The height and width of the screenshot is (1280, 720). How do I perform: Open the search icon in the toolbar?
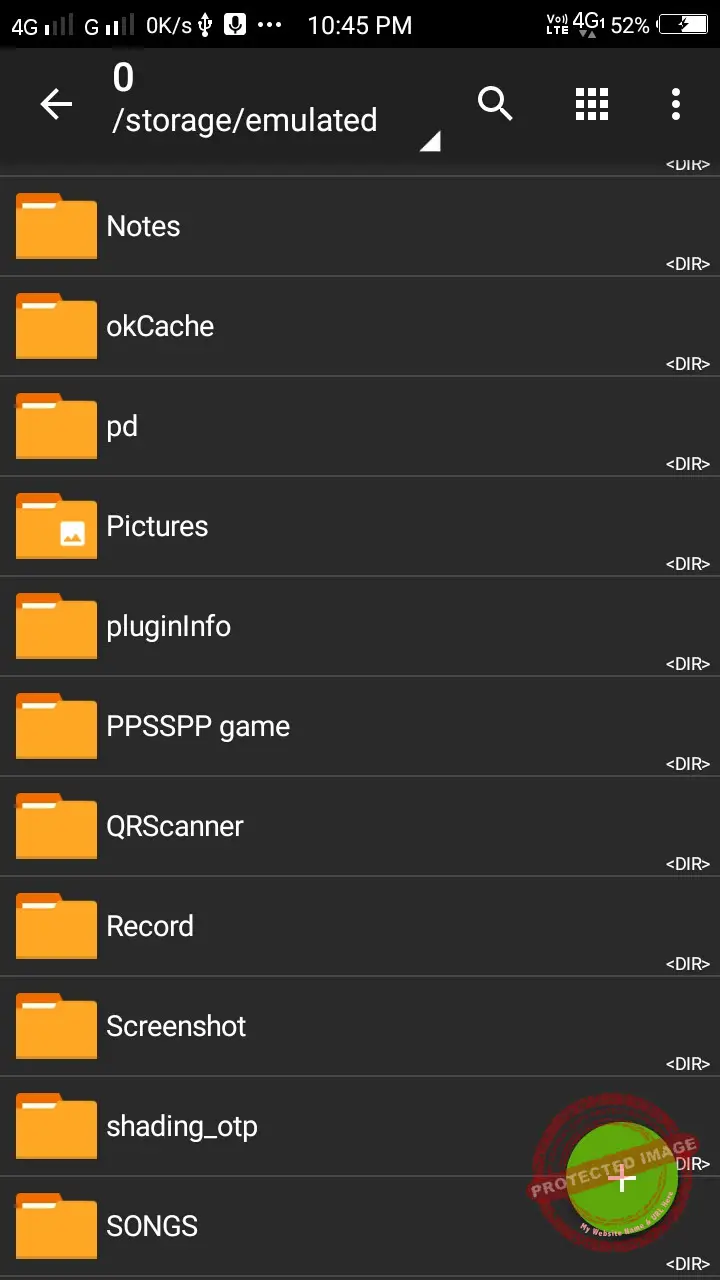pyautogui.click(x=494, y=103)
